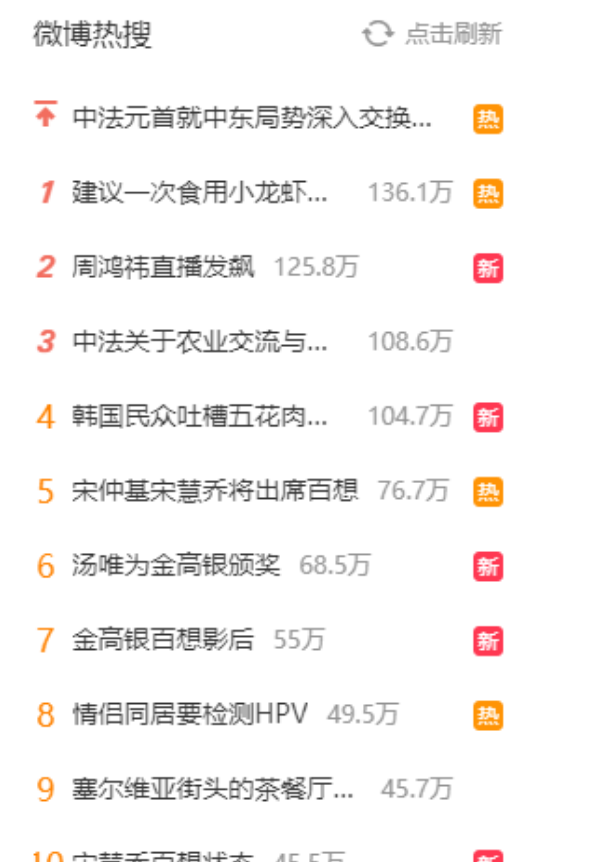The image size is (608, 862).
Task: Open hot search 周鸿祎直播发飙
Action: pos(164,267)
